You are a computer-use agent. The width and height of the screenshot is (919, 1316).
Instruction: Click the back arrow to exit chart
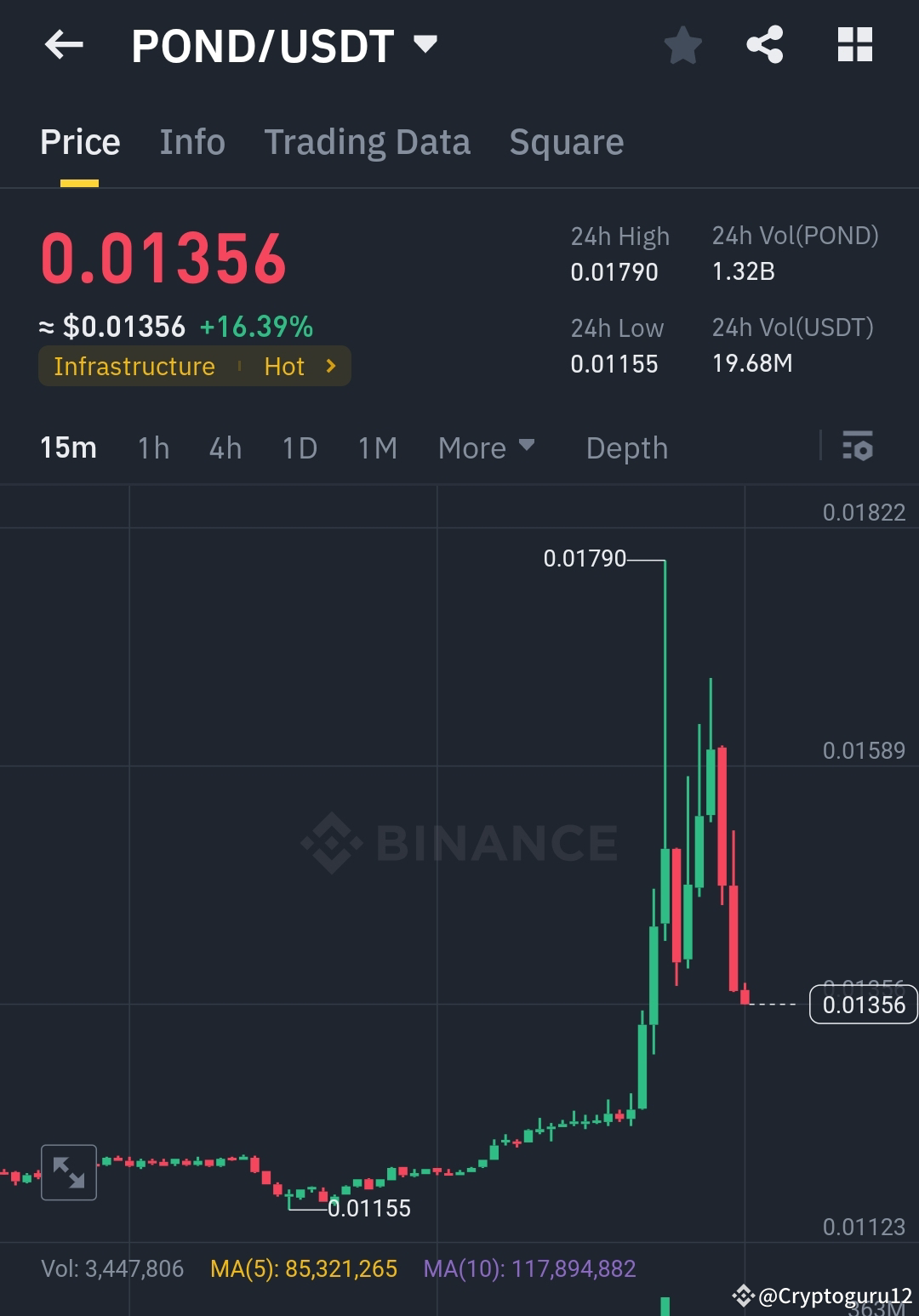coord(64,46)
